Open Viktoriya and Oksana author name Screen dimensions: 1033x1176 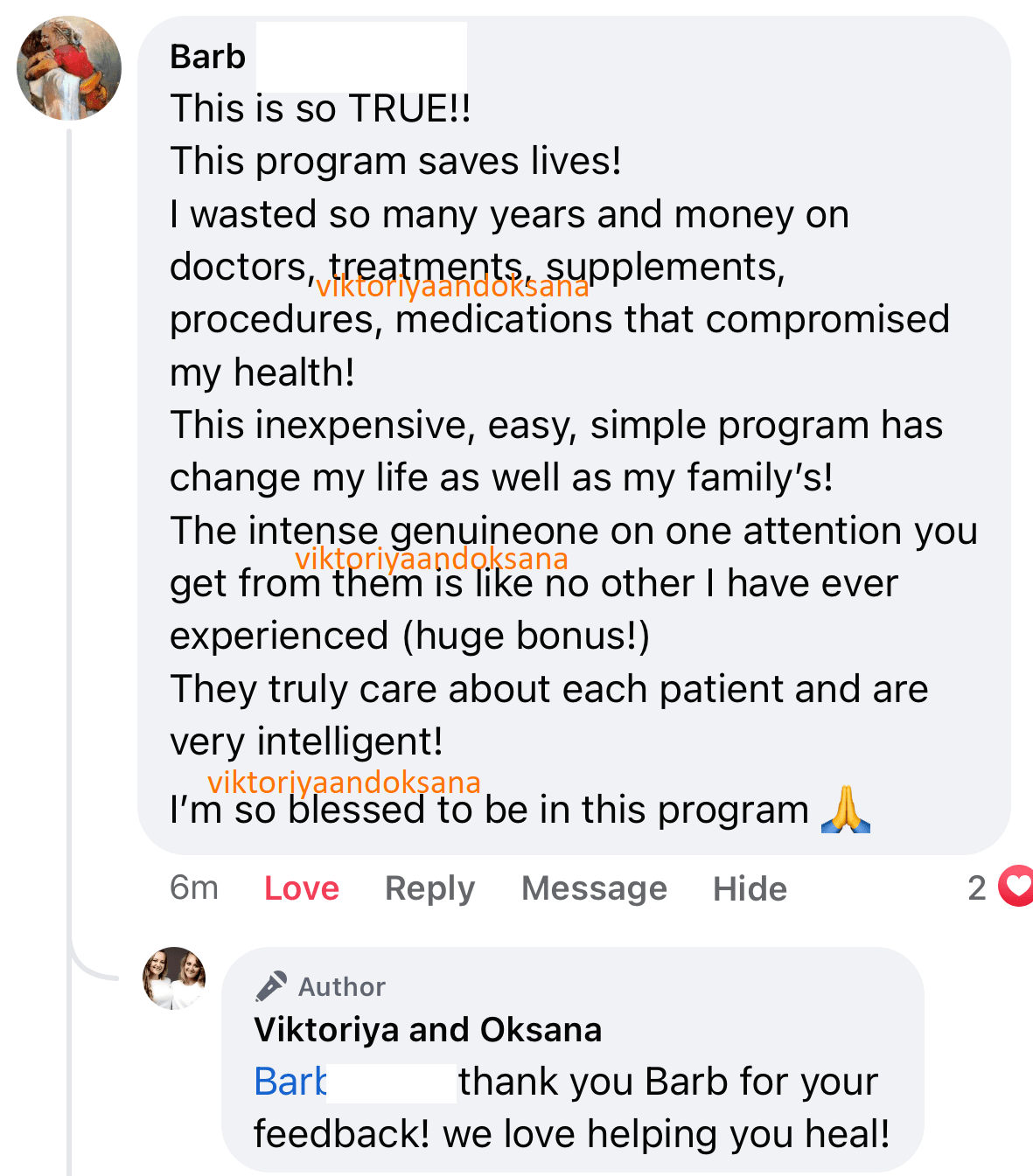point(428,1030)
